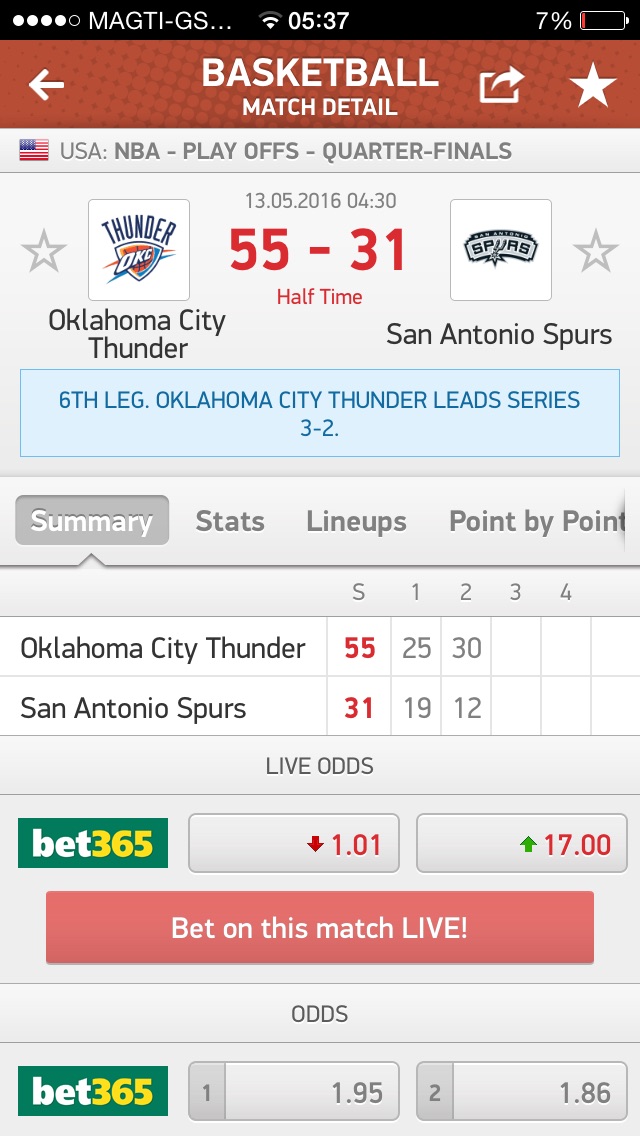The width and height of the screenshot is (640, 1136).
Task: Tap the Bet on this match LIVE button
Action: [320, 928]
